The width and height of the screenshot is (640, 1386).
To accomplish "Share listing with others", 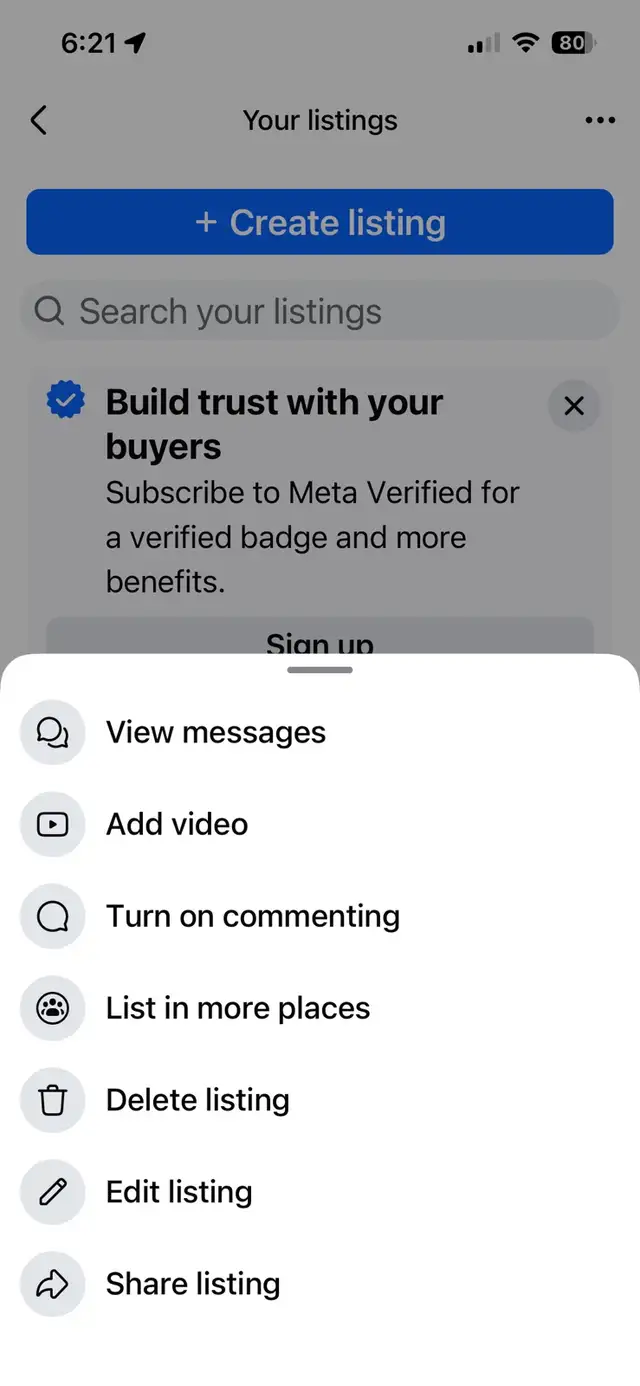I will [x=192, y=1285].
